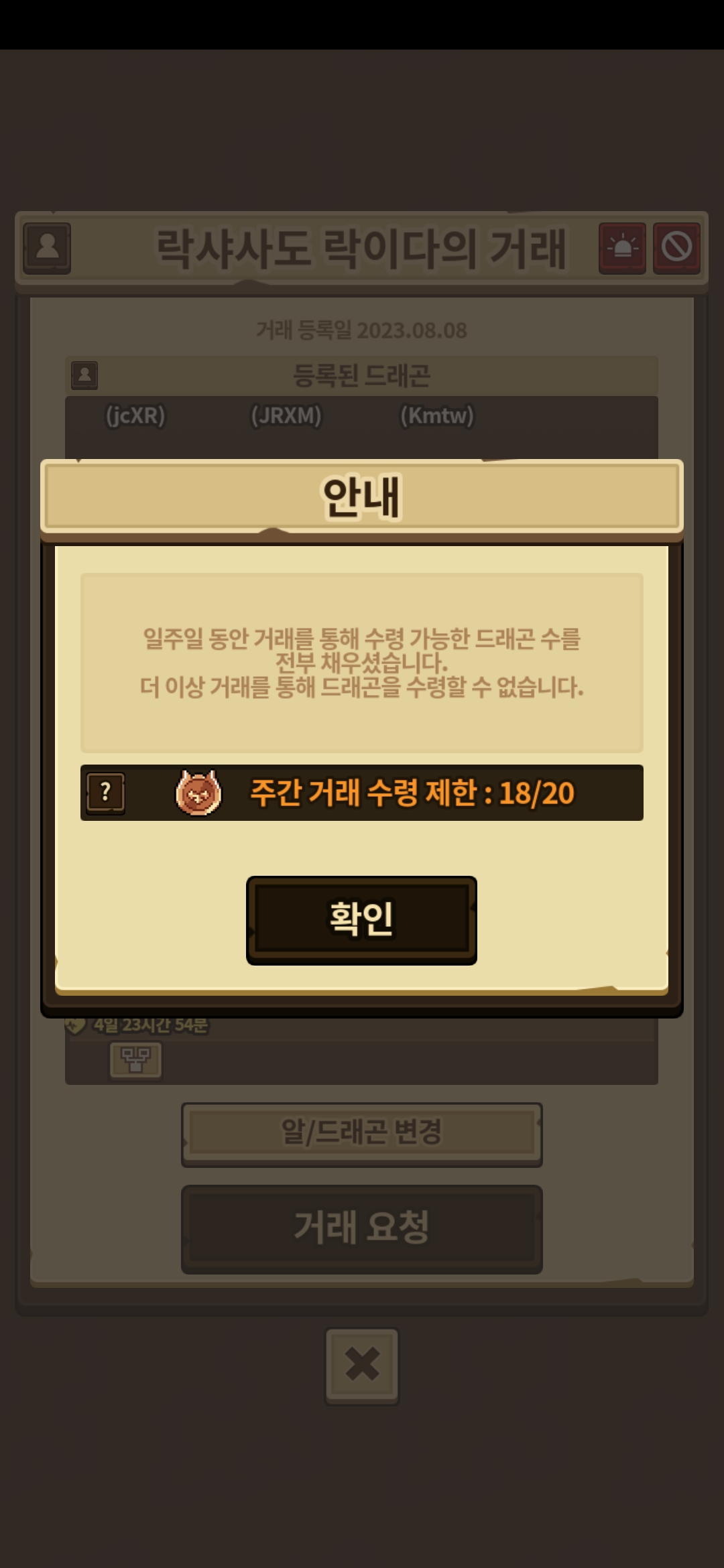Viewport: 724px width, 1568px height.
Task: Tap the block user icon
Action: (x=677, y=249)
